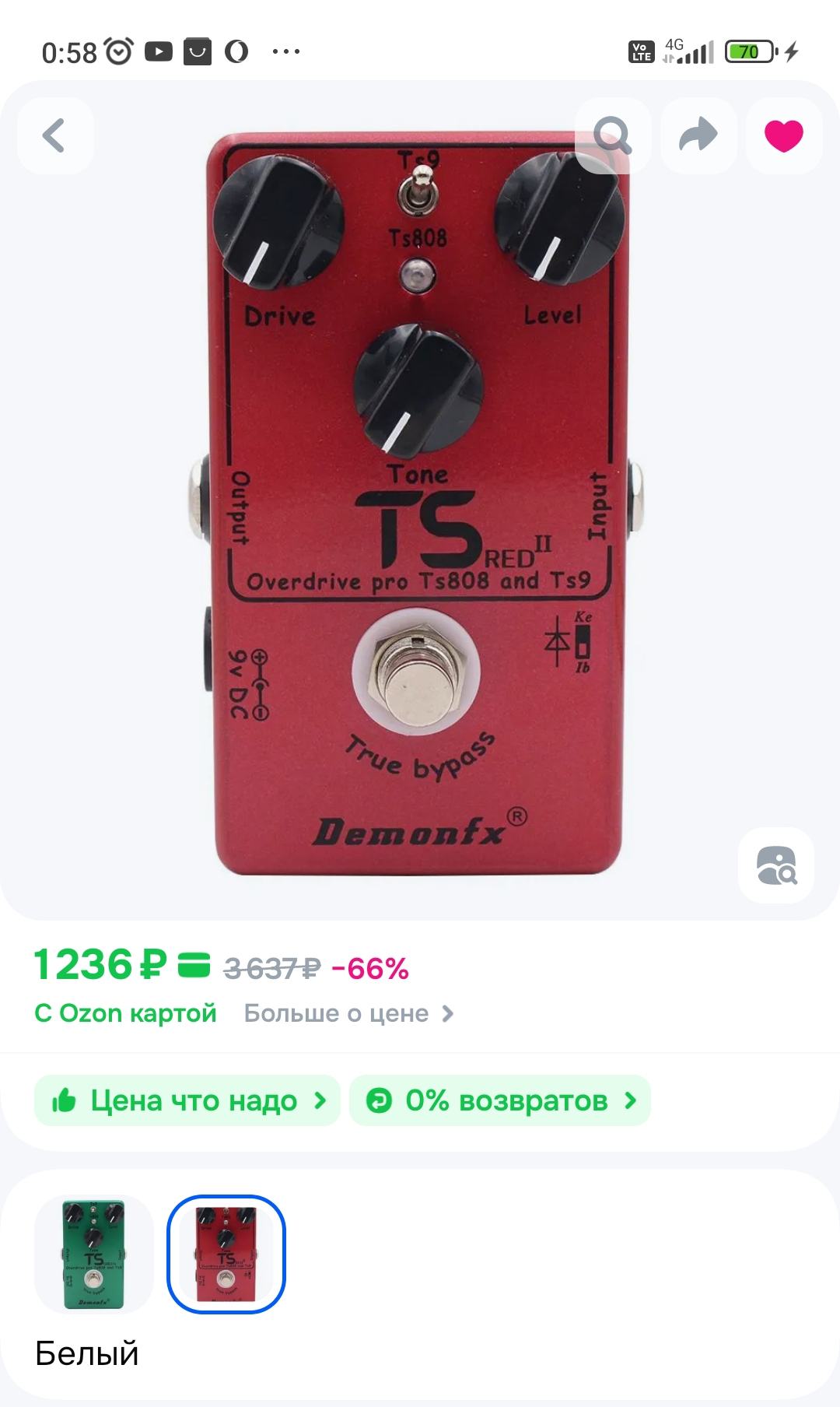Select the green pedal variant

coord(94,1254)
